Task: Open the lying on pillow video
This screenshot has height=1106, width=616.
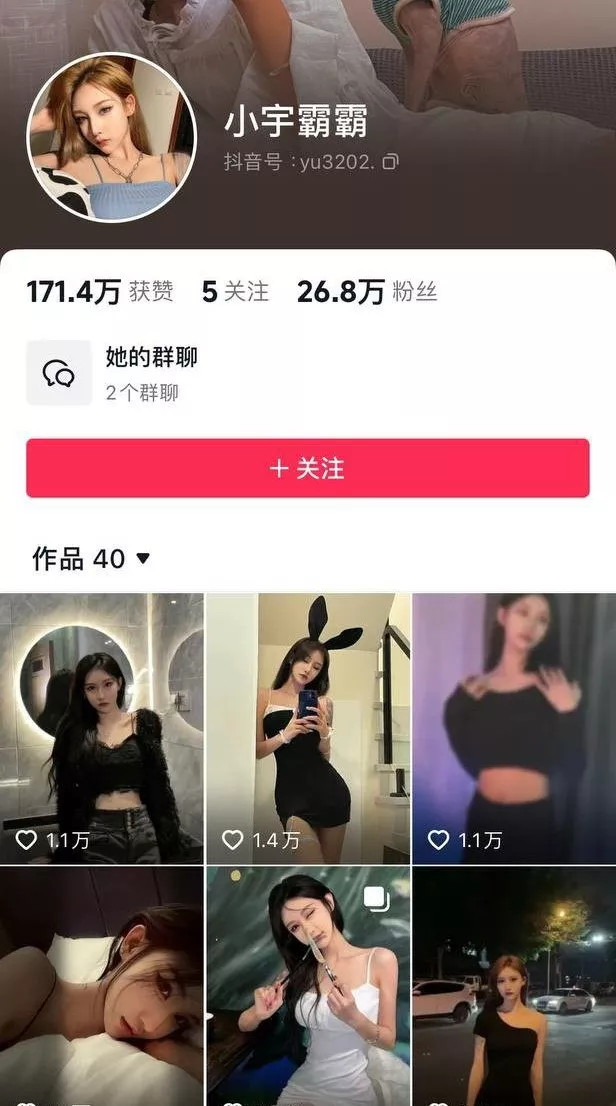Action: pos(102,986)
